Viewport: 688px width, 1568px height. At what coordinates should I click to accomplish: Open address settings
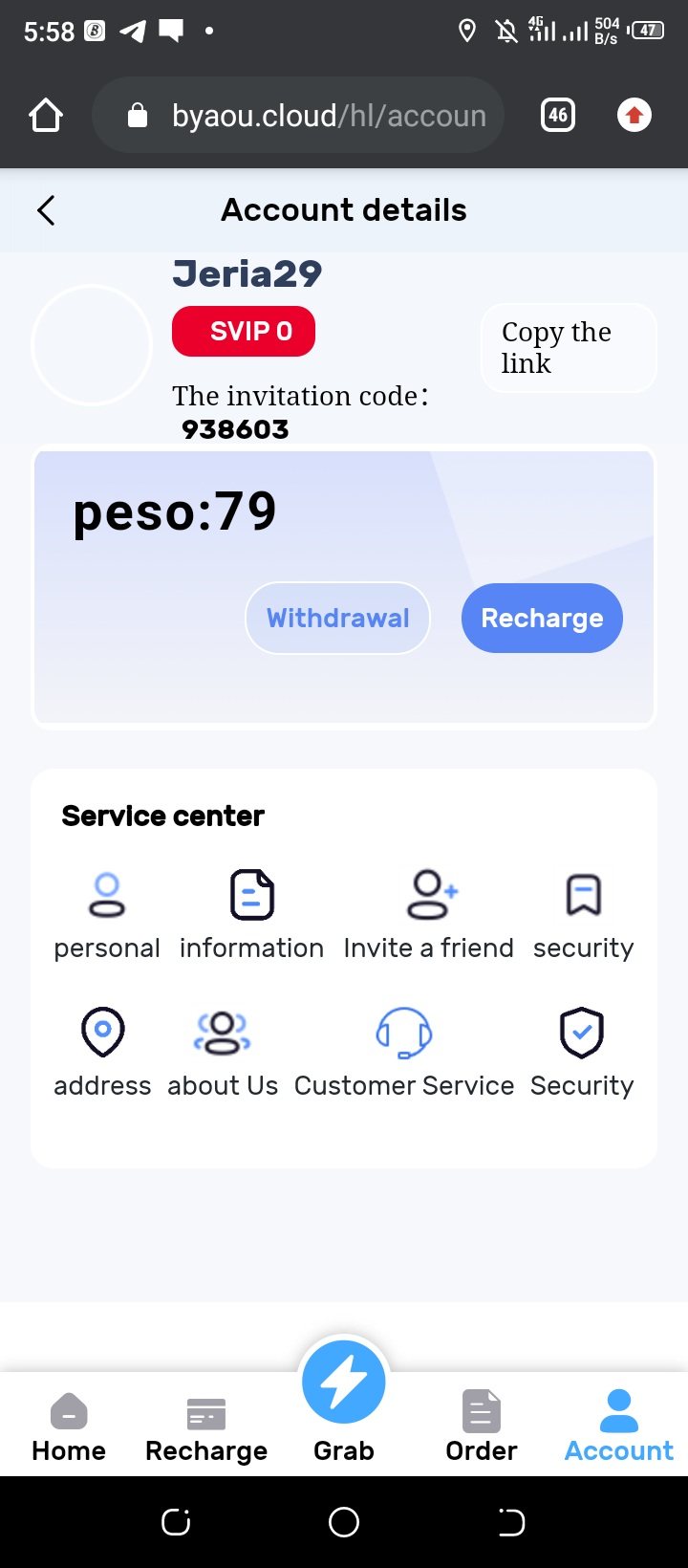pyautogui.click(x=102, y=1052)
